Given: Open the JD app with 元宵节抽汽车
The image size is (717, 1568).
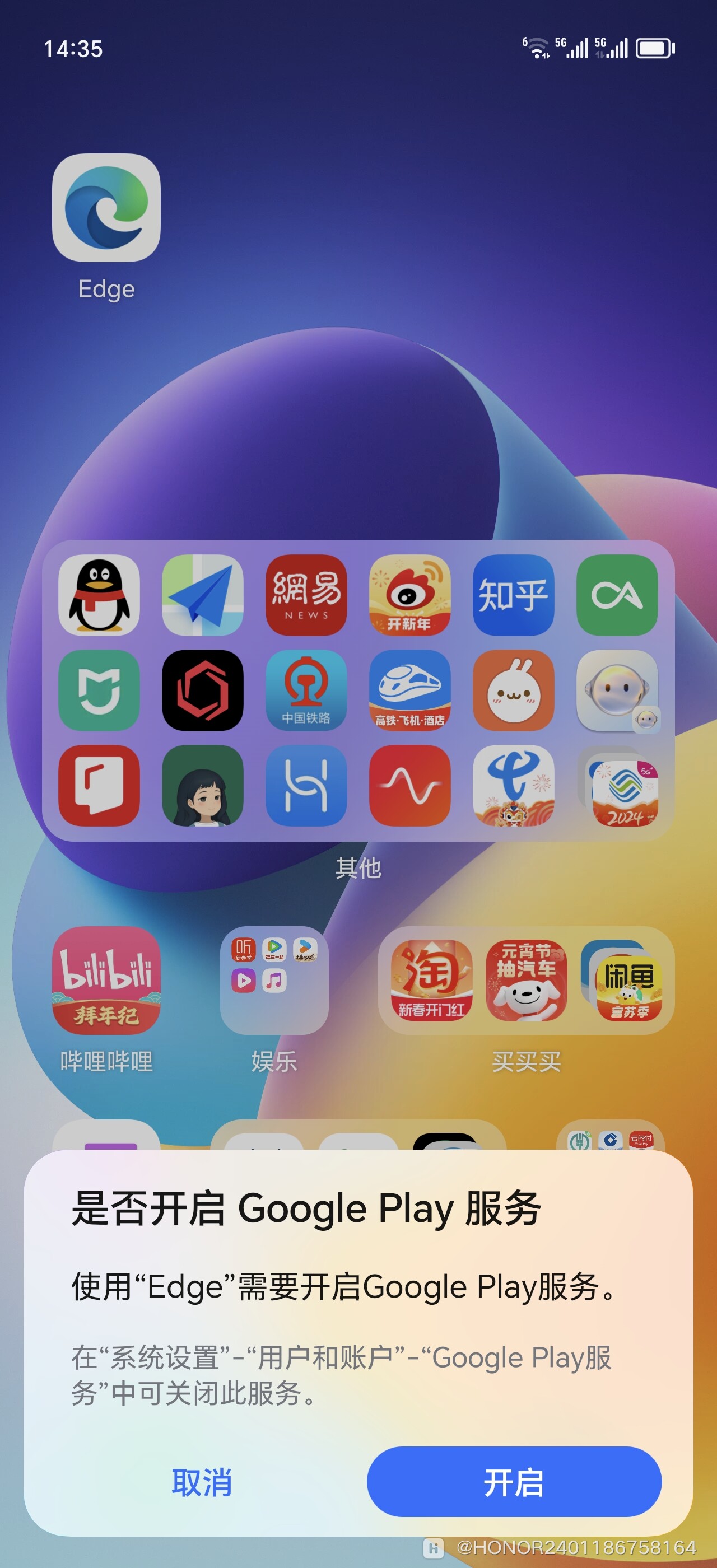Looking at the screenshot, I should click(527, 980).
